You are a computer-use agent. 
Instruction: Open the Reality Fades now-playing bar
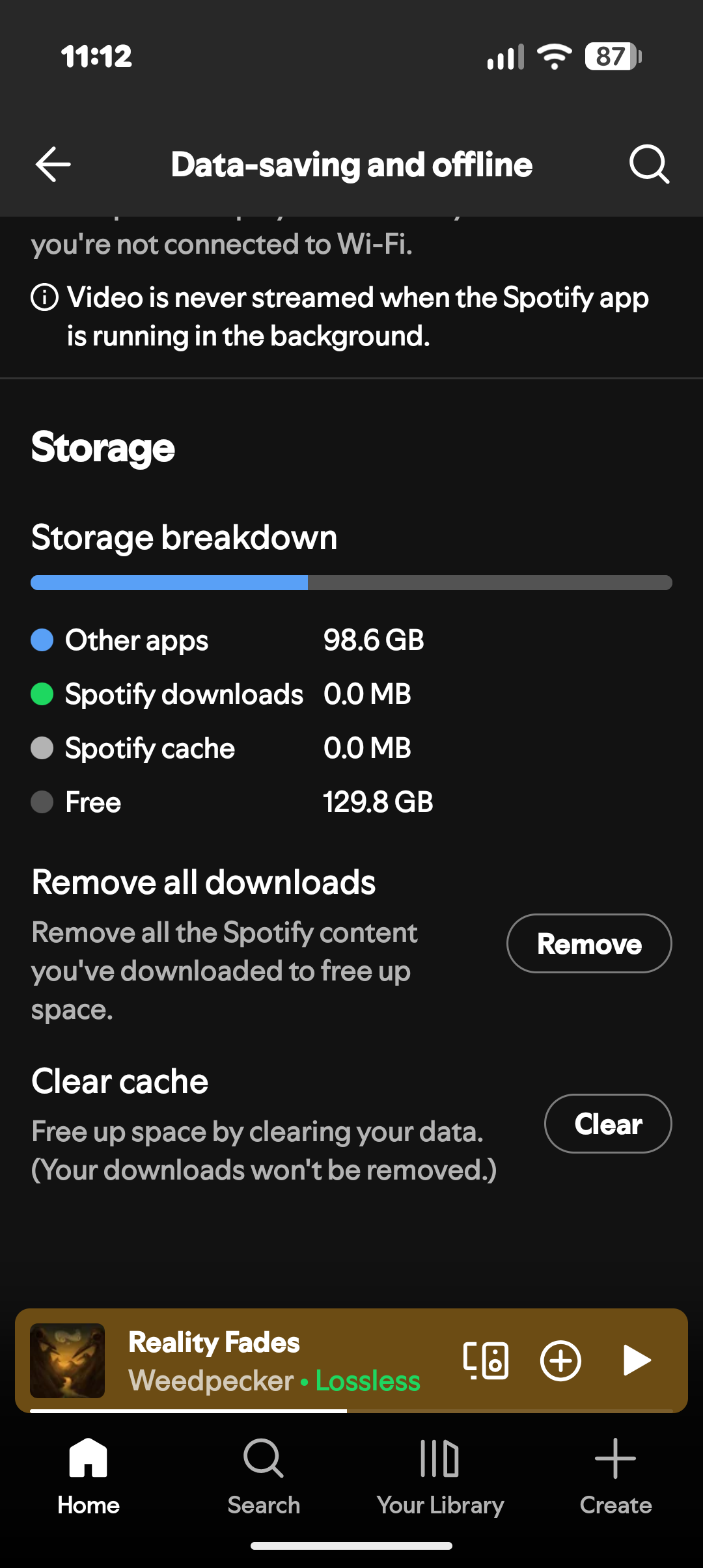point(351,1360)
